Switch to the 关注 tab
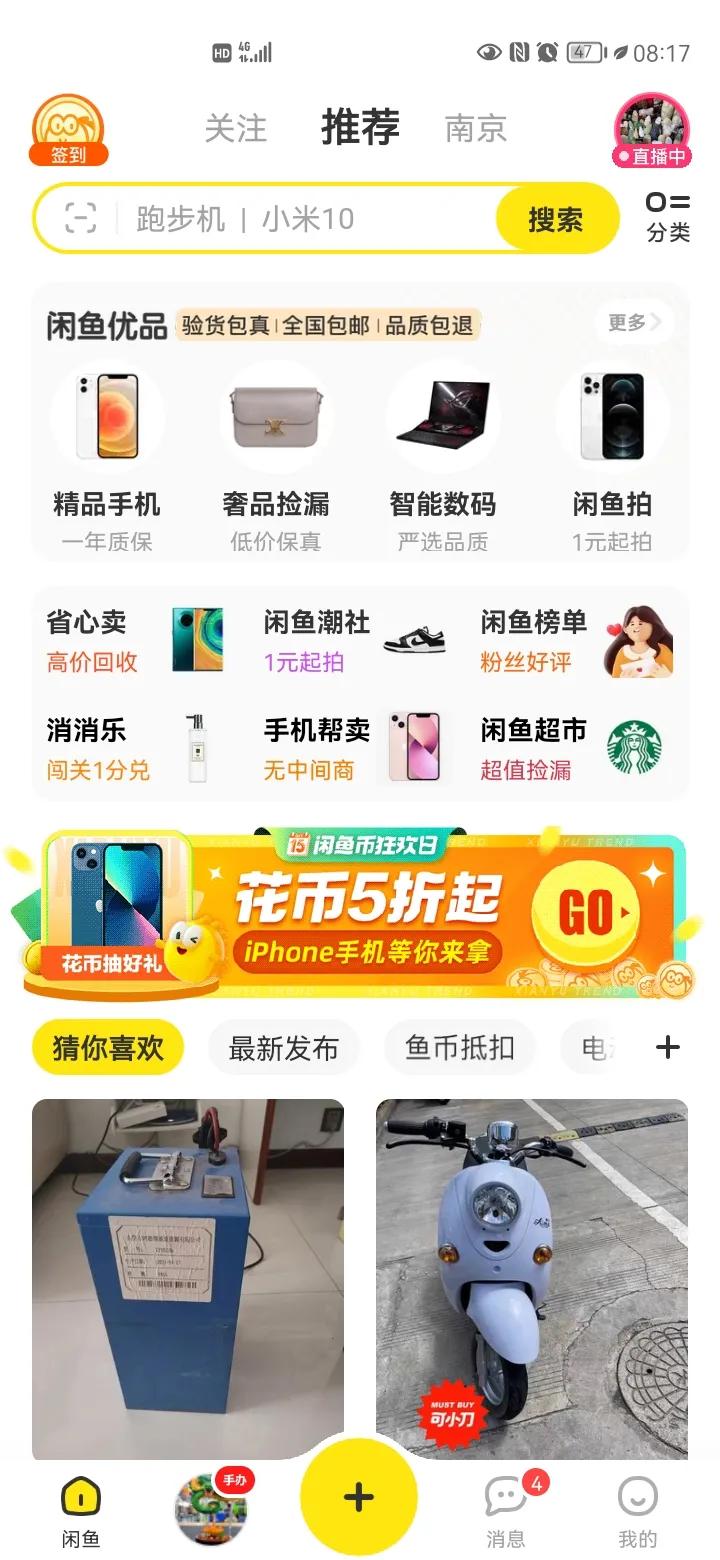This screenshot has width=720, height=1560. point(235,127)
